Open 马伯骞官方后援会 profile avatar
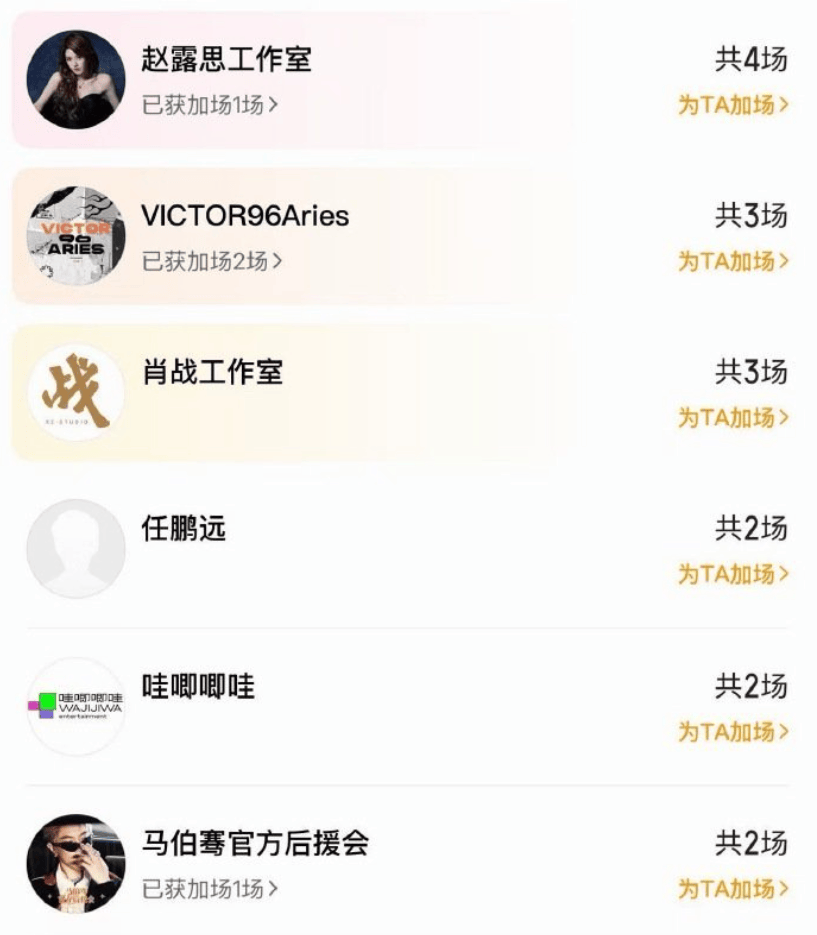Viewport: 817px width, 935px height. 76,863
